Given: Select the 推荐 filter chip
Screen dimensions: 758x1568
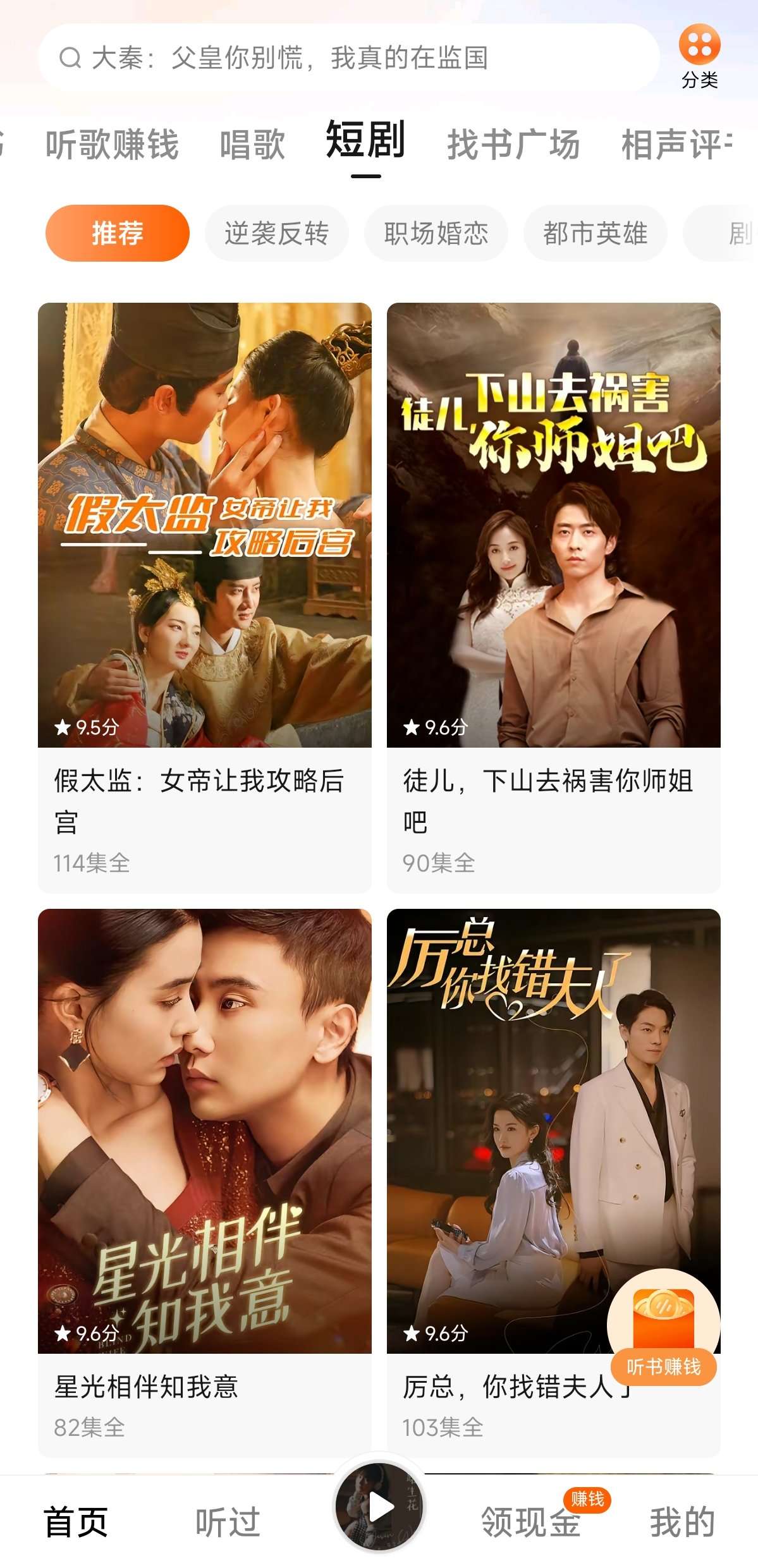Looking at the screenshot, I should 118,233.
